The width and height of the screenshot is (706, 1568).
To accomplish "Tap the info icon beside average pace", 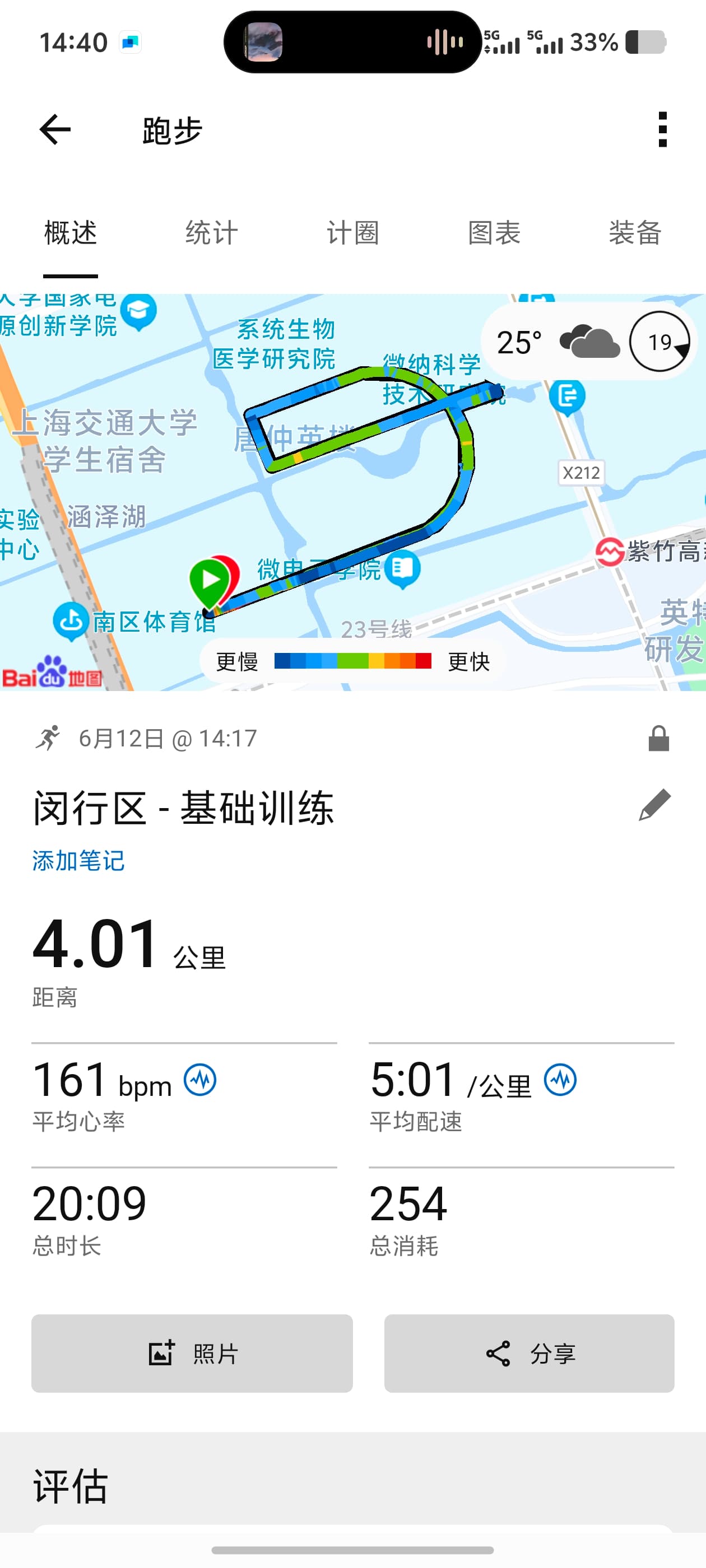I will point(560,1080).
